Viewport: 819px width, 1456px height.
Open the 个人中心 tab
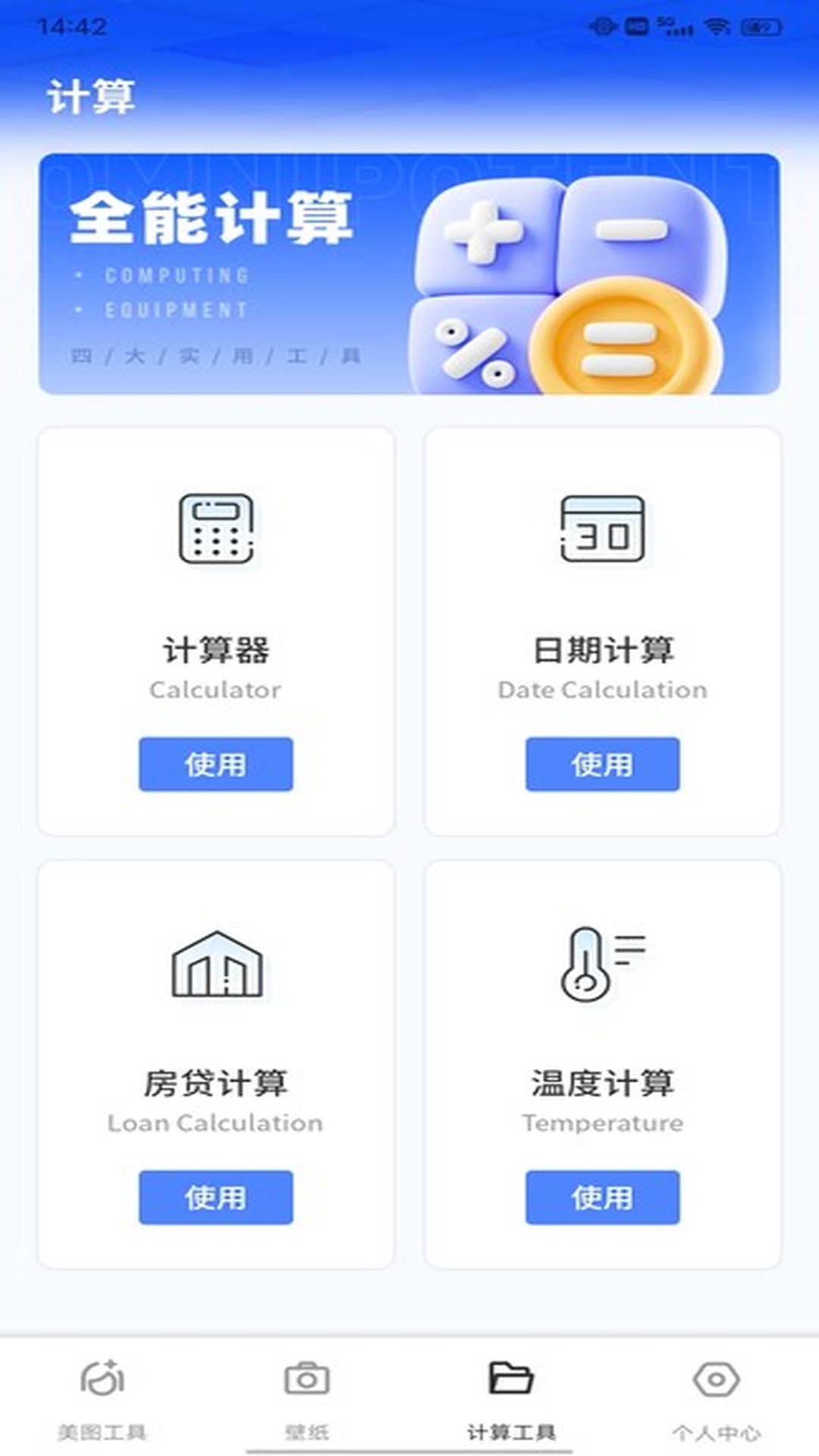(716, 1397)
